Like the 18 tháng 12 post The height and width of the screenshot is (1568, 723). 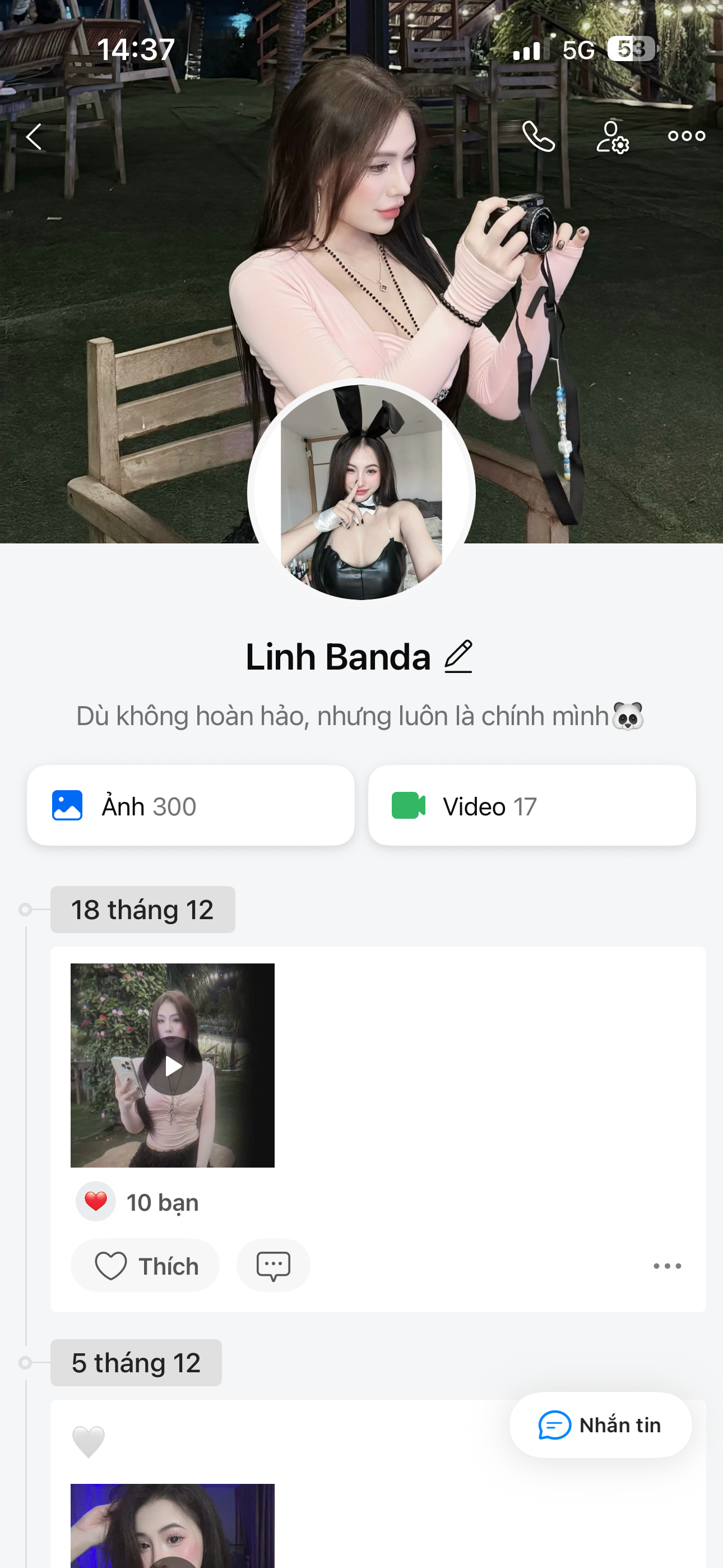pyautogui.click(x=146, y=1266)
